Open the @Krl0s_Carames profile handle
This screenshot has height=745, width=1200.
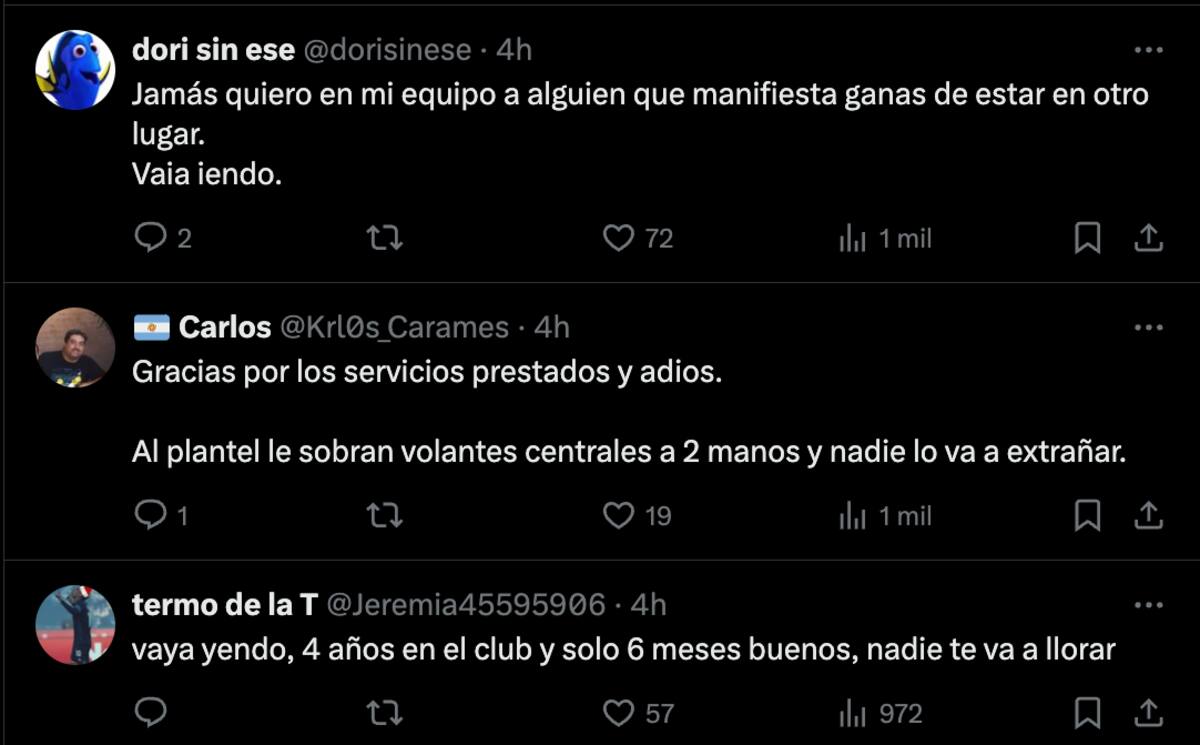(x=393, y=327)
